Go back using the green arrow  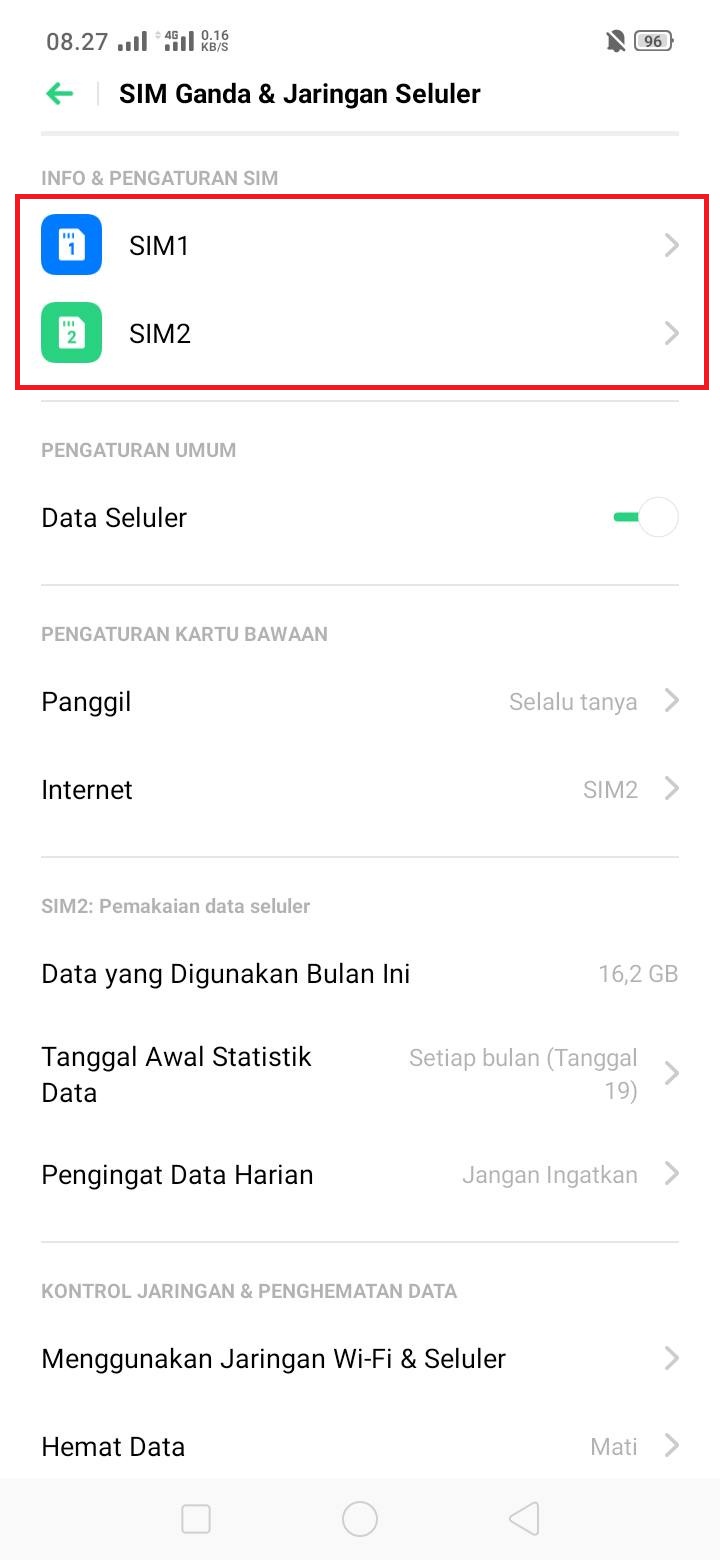60,94
